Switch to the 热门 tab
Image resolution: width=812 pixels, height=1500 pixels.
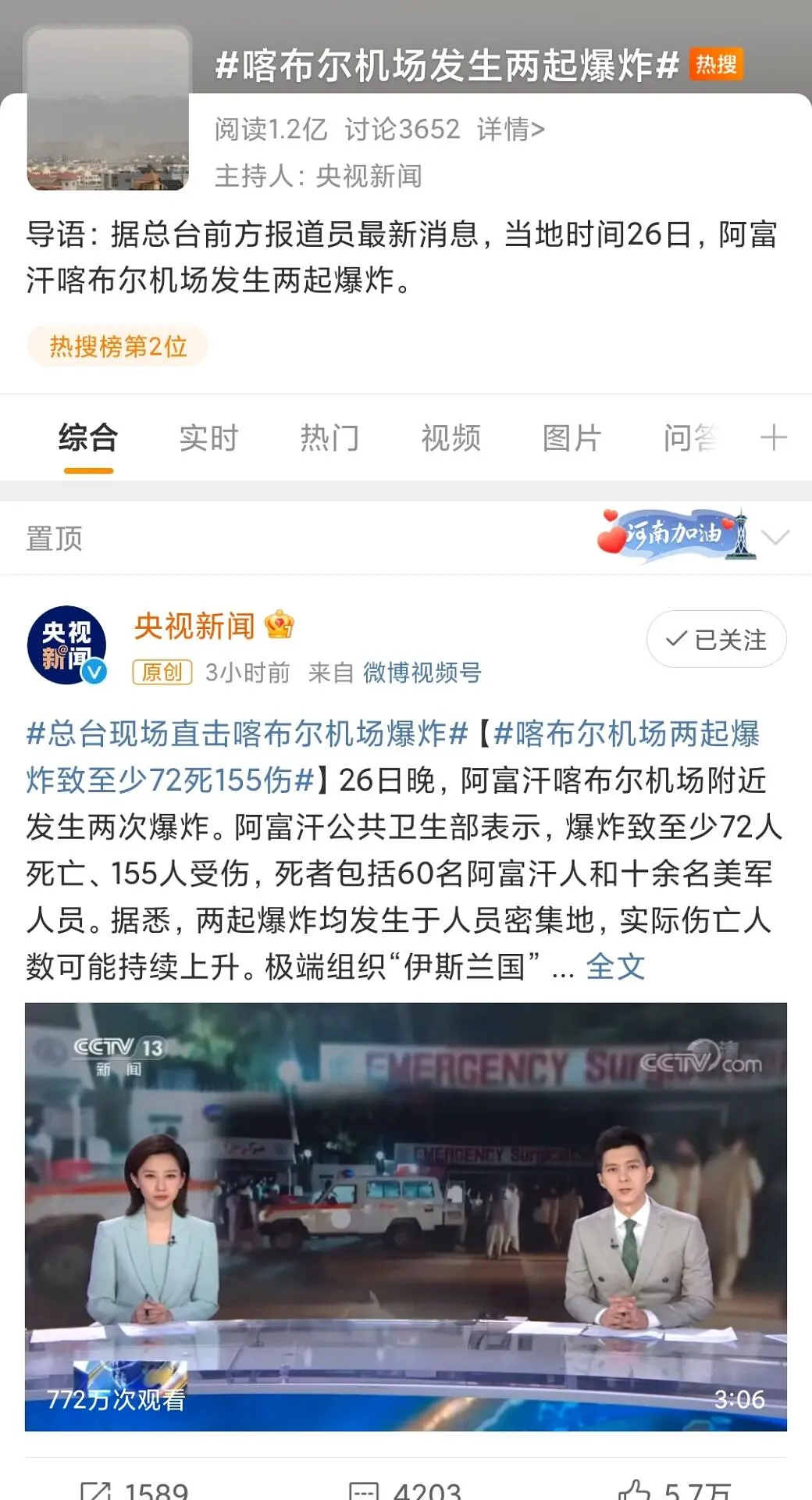click(329, 437)
